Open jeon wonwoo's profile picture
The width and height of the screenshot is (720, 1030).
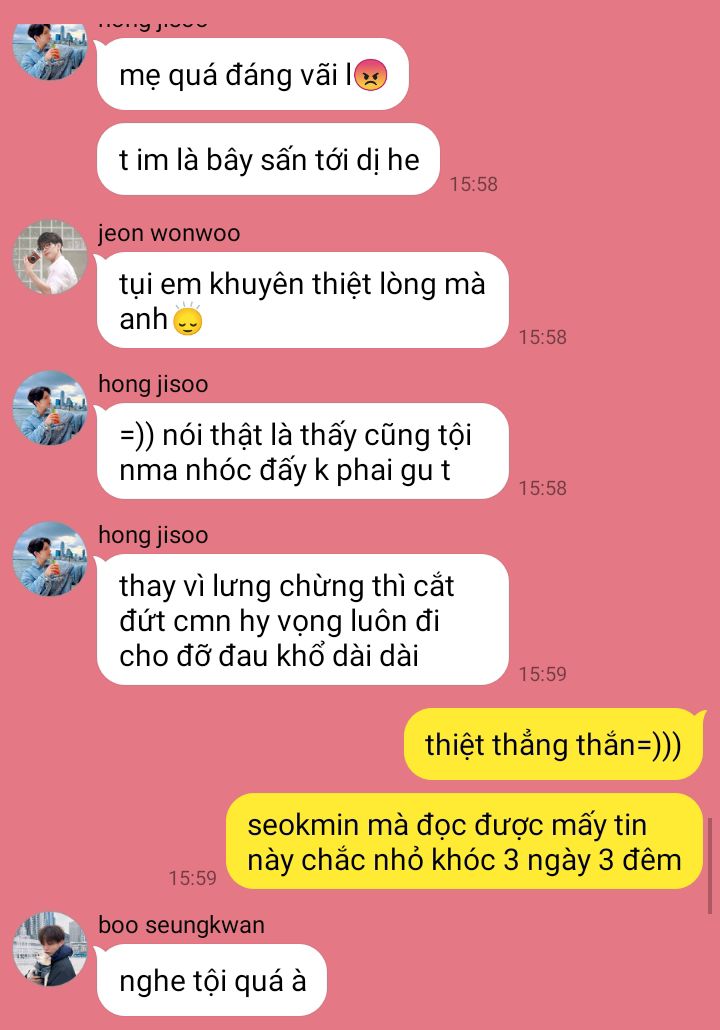tap(50, 257)
